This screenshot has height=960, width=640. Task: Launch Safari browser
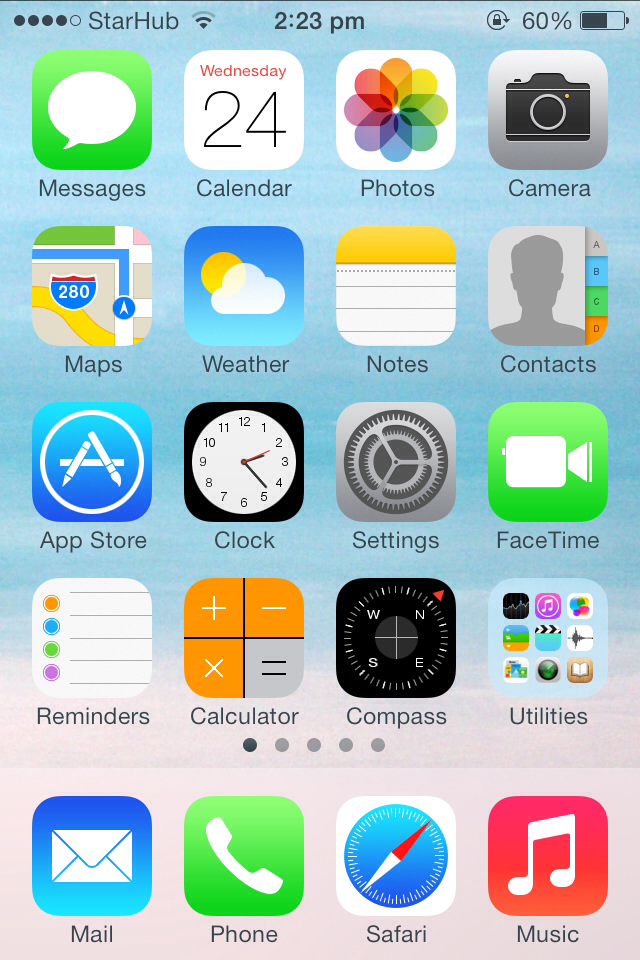click(396, 856)
